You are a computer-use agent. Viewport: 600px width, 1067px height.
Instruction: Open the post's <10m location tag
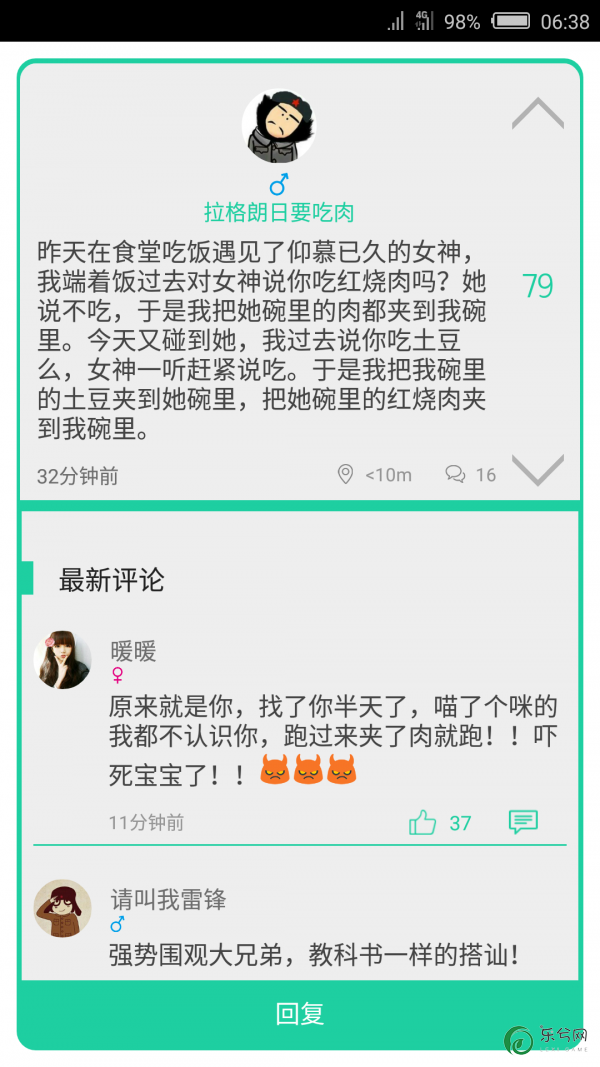(x=375, y=474)
